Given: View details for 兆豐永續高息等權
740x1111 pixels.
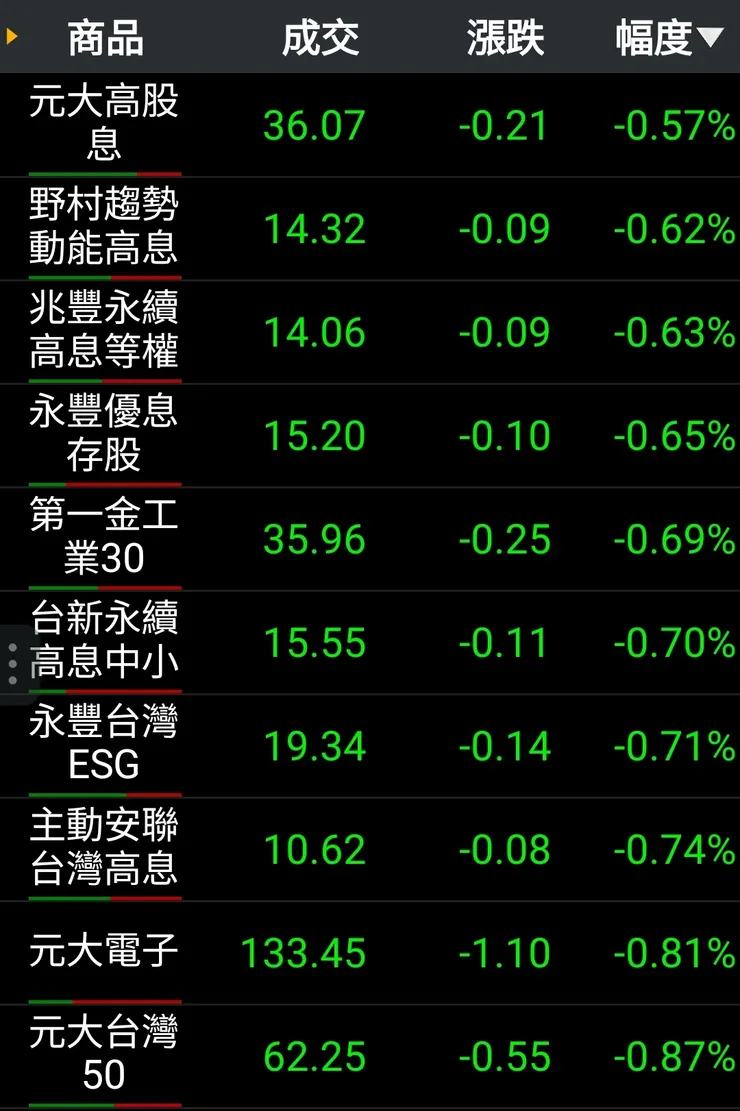Looking at the screenshot, I should [x=370, y=333].
